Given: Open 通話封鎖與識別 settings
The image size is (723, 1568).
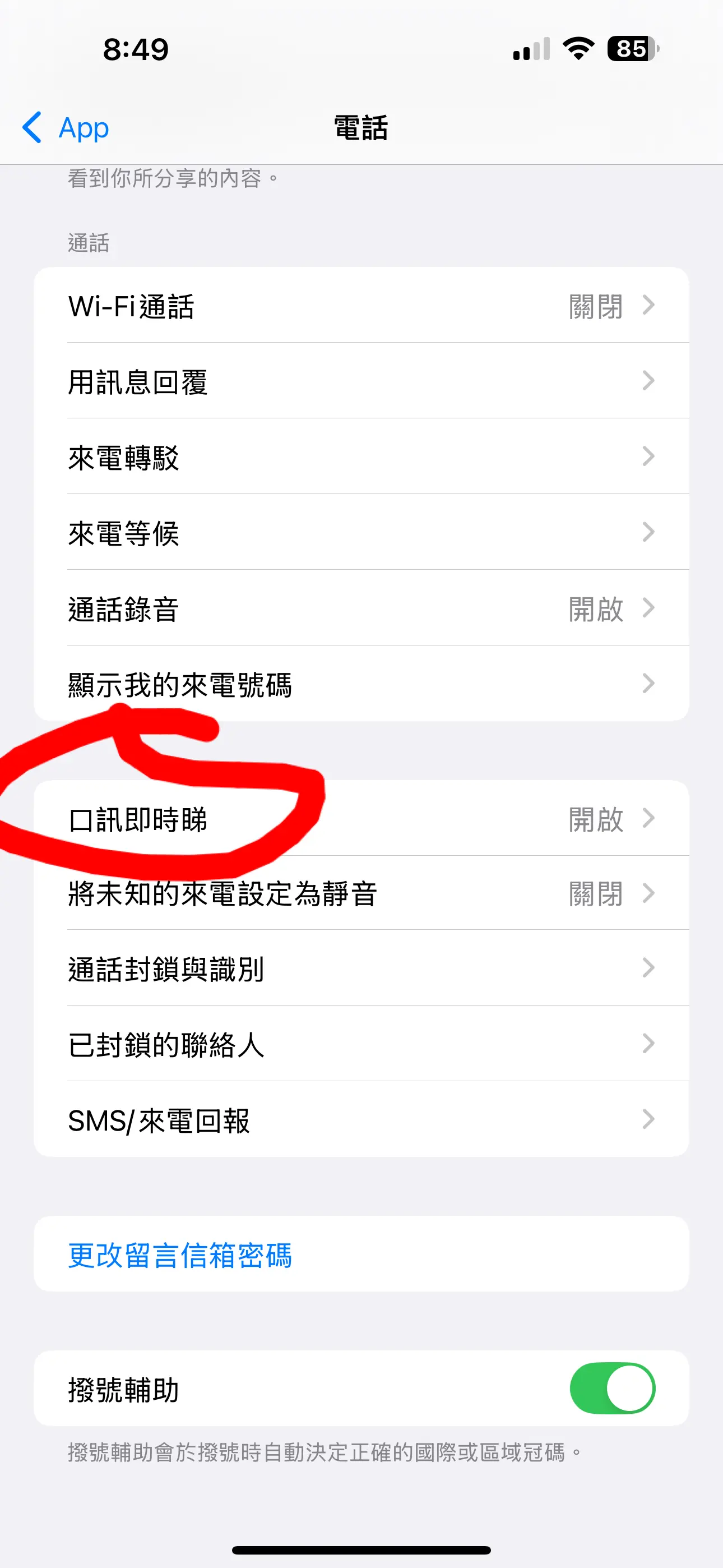Looking at the screenshot, I should click(361, 969).
